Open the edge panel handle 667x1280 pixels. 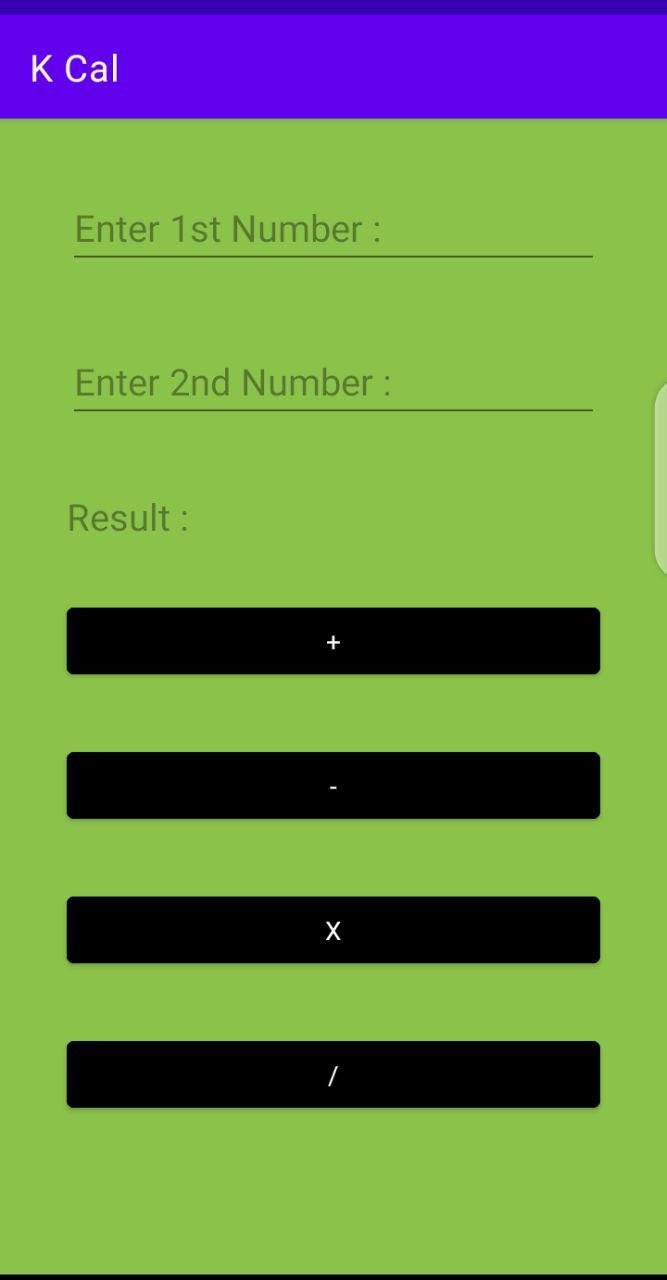tap(660, 480)
